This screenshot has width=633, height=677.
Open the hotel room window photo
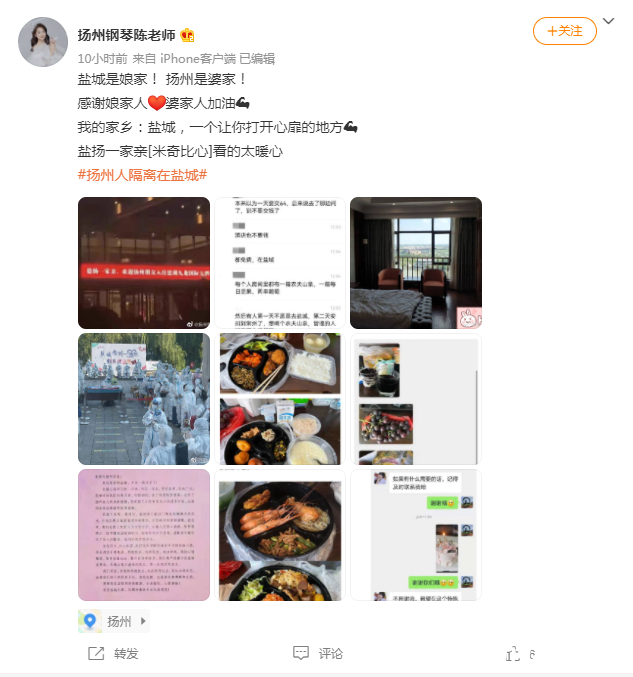tap(415, 263)
